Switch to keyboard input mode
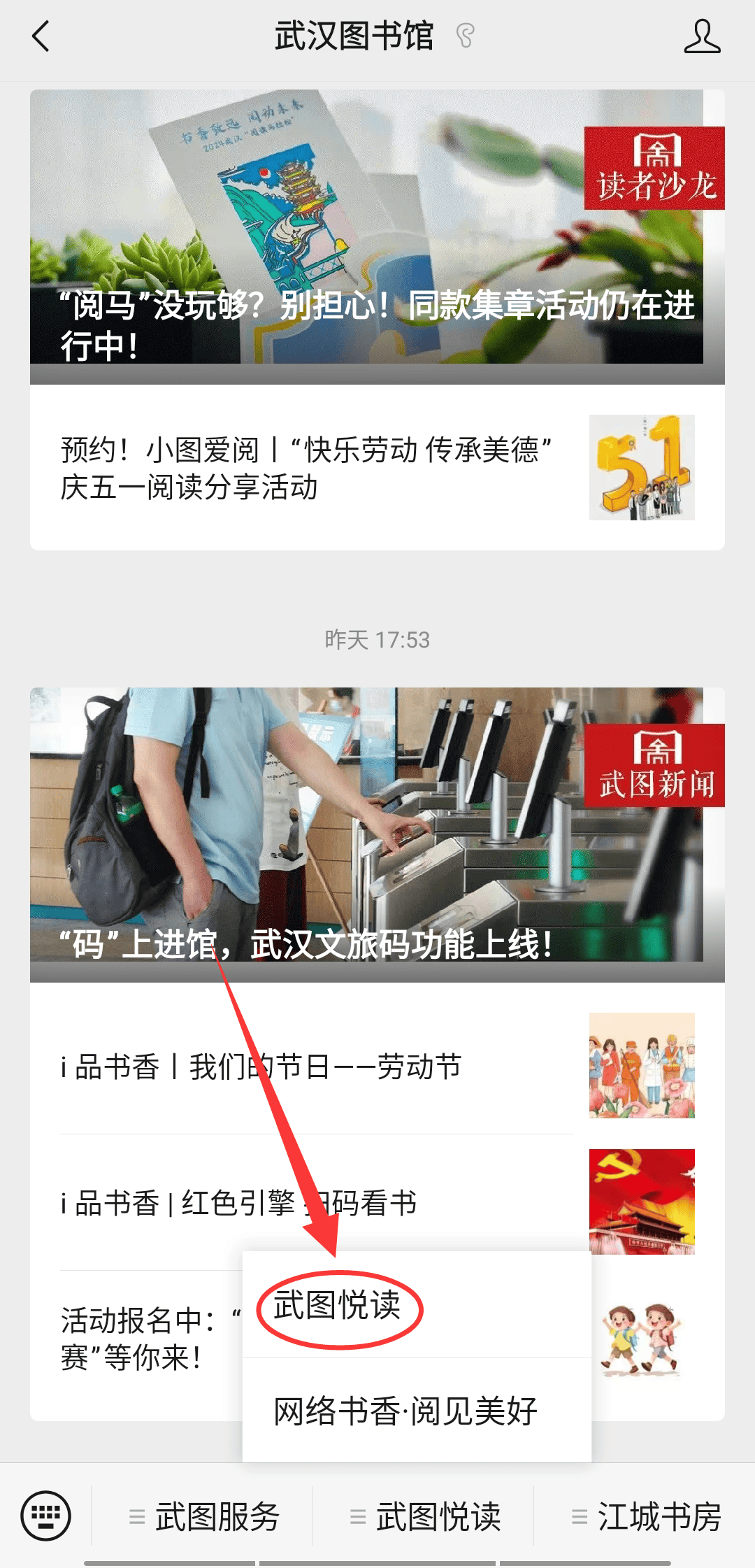 [46, 1516]
